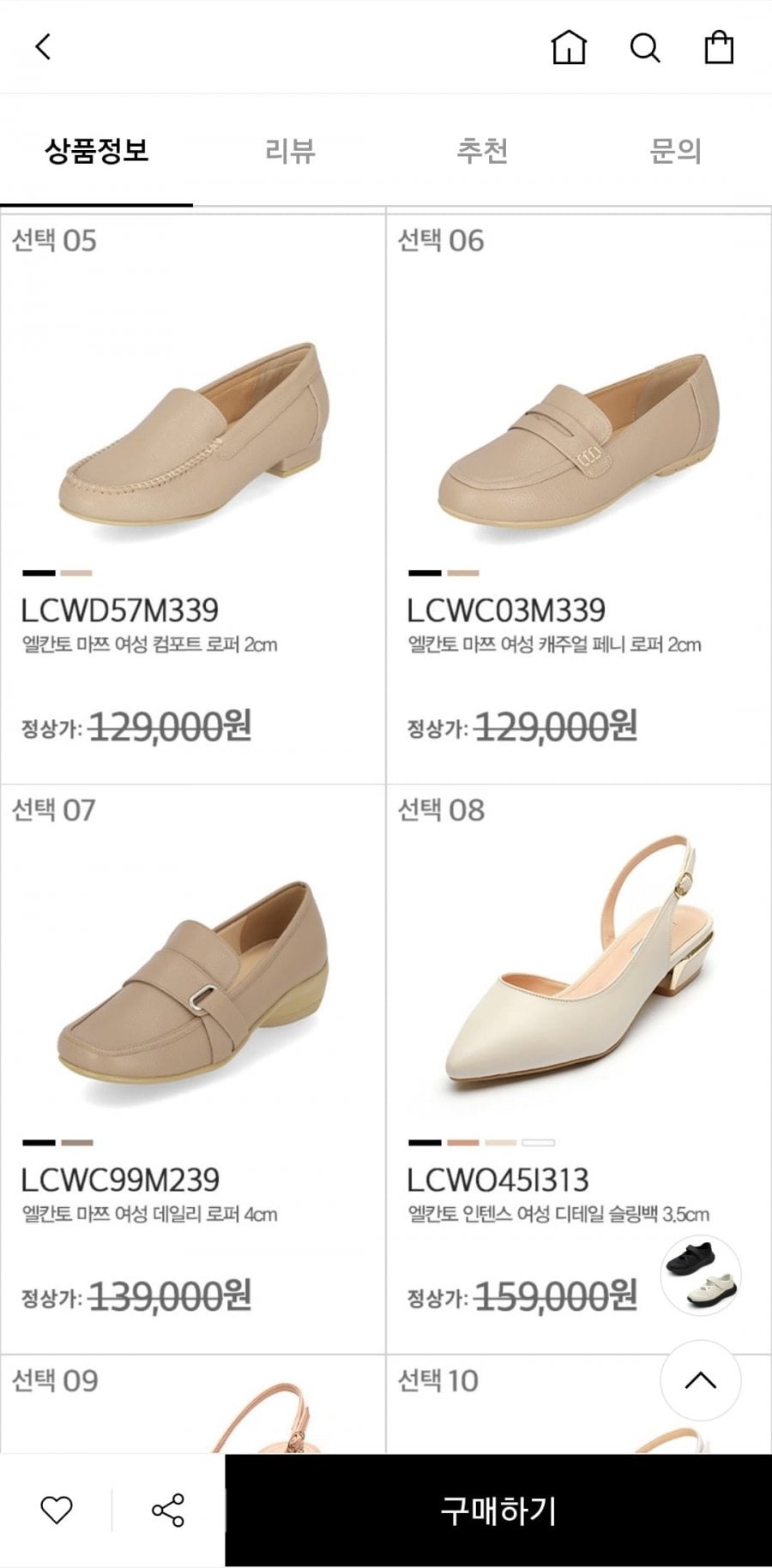Open the home icon
Screen dimensions: 772x1568
568,47
